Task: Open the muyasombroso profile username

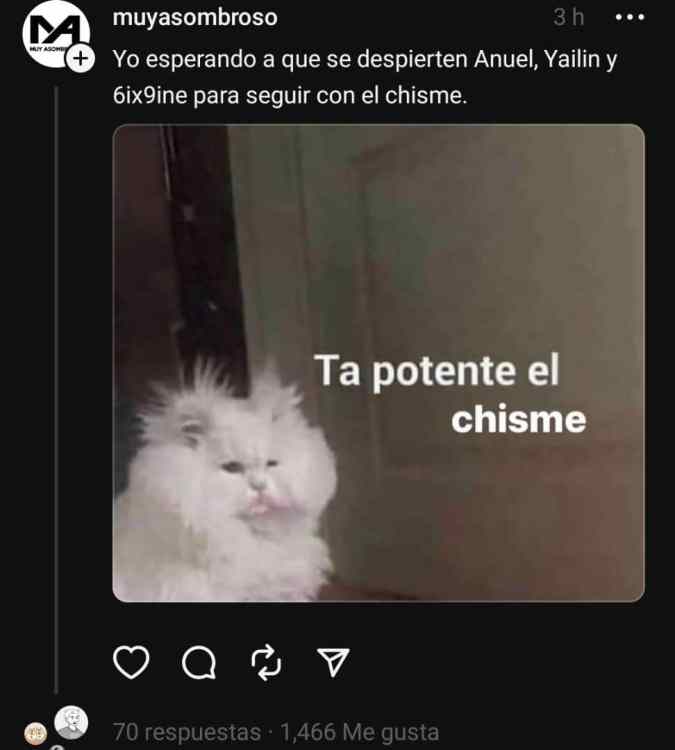Action: coord(195,18)
